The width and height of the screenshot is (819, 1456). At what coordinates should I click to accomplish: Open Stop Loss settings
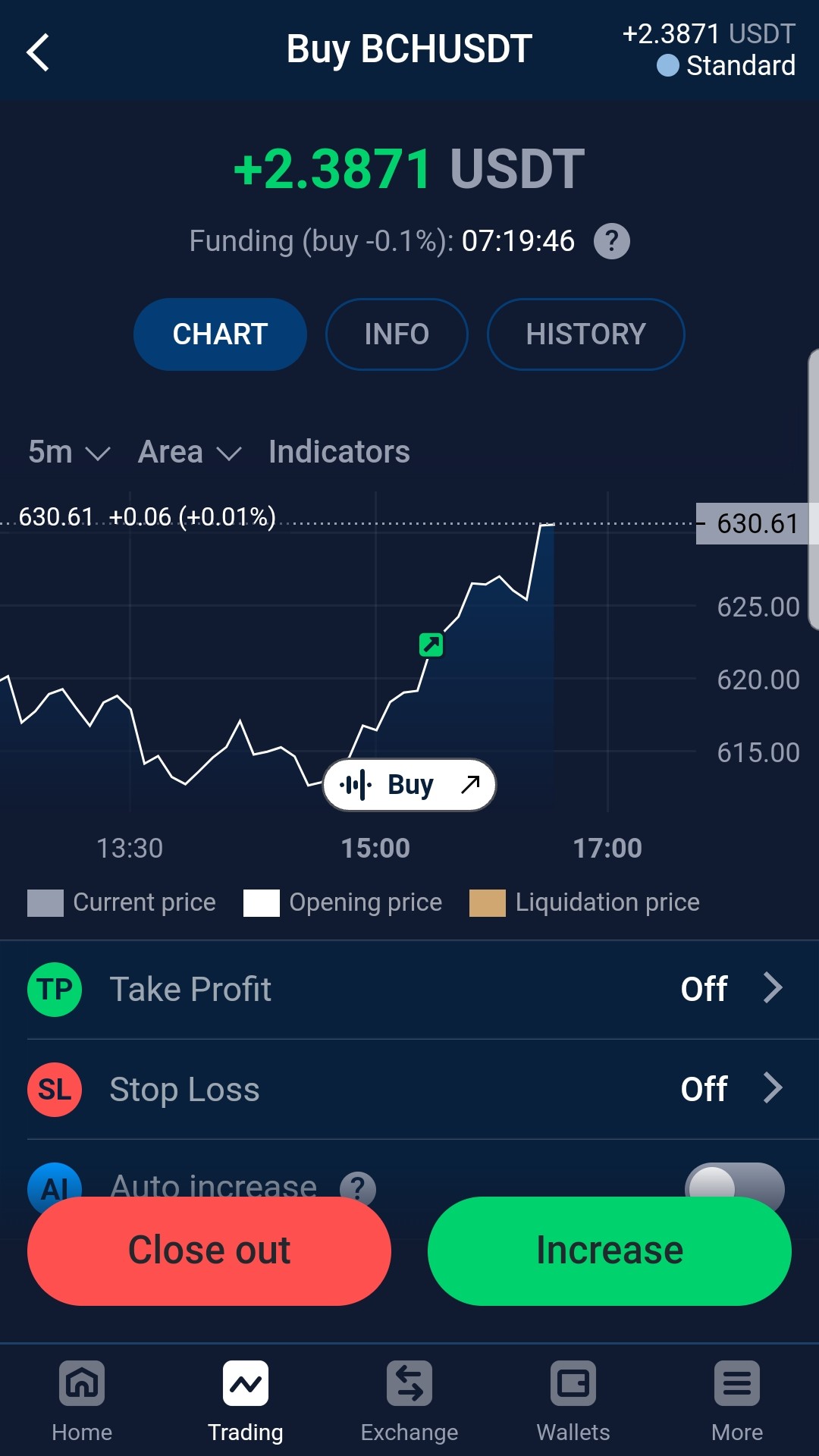[409, 1089]
